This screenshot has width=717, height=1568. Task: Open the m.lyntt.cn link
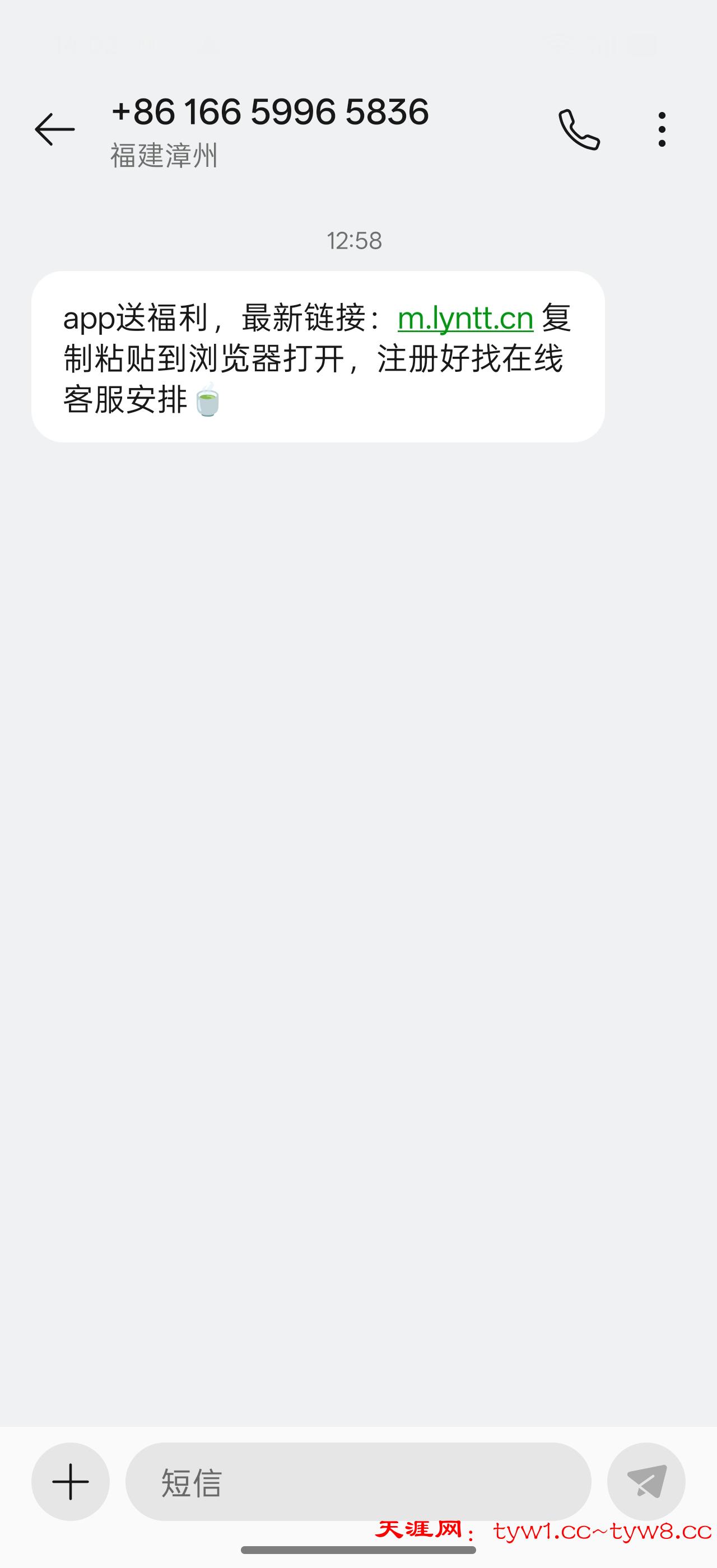click(465, 318)
